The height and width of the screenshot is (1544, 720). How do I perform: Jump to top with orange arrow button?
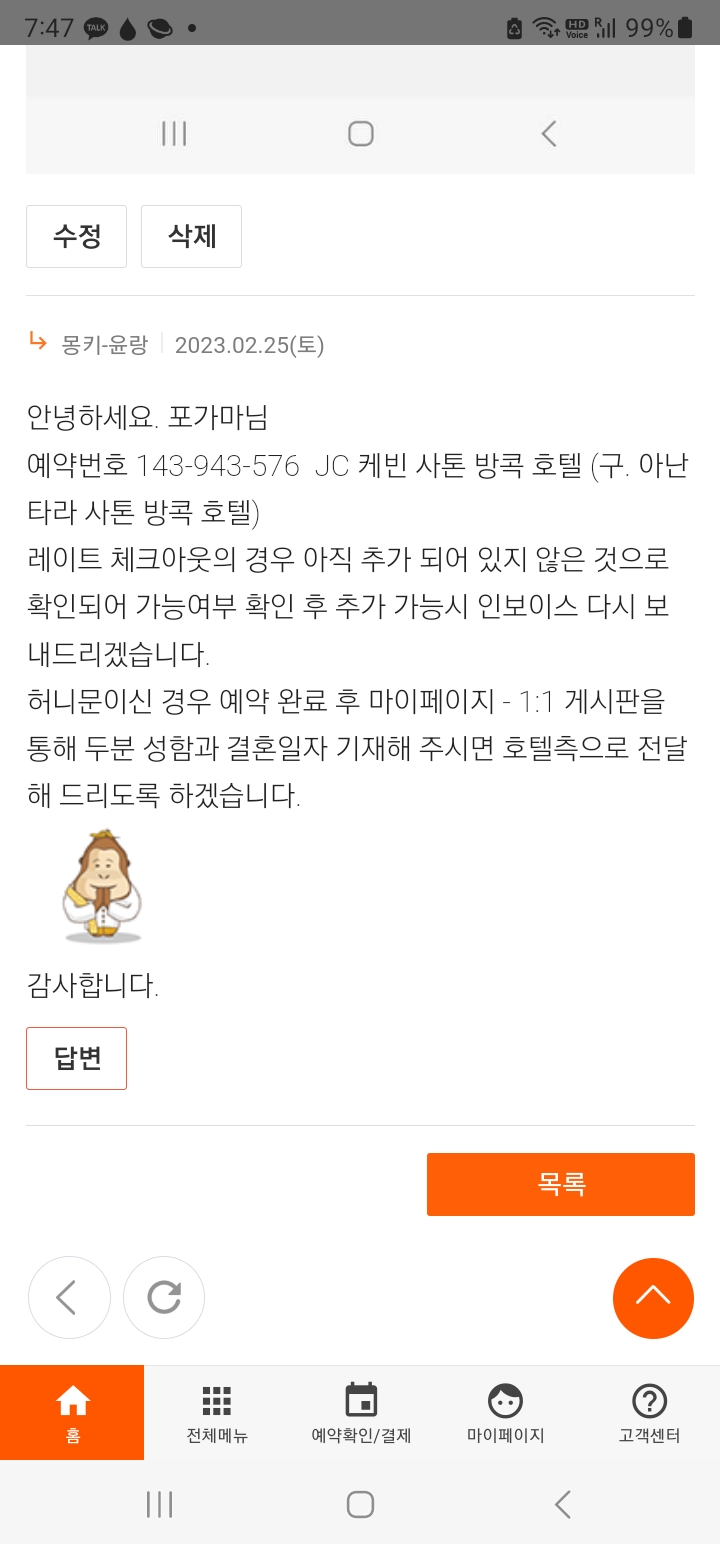coord(653,1298)
